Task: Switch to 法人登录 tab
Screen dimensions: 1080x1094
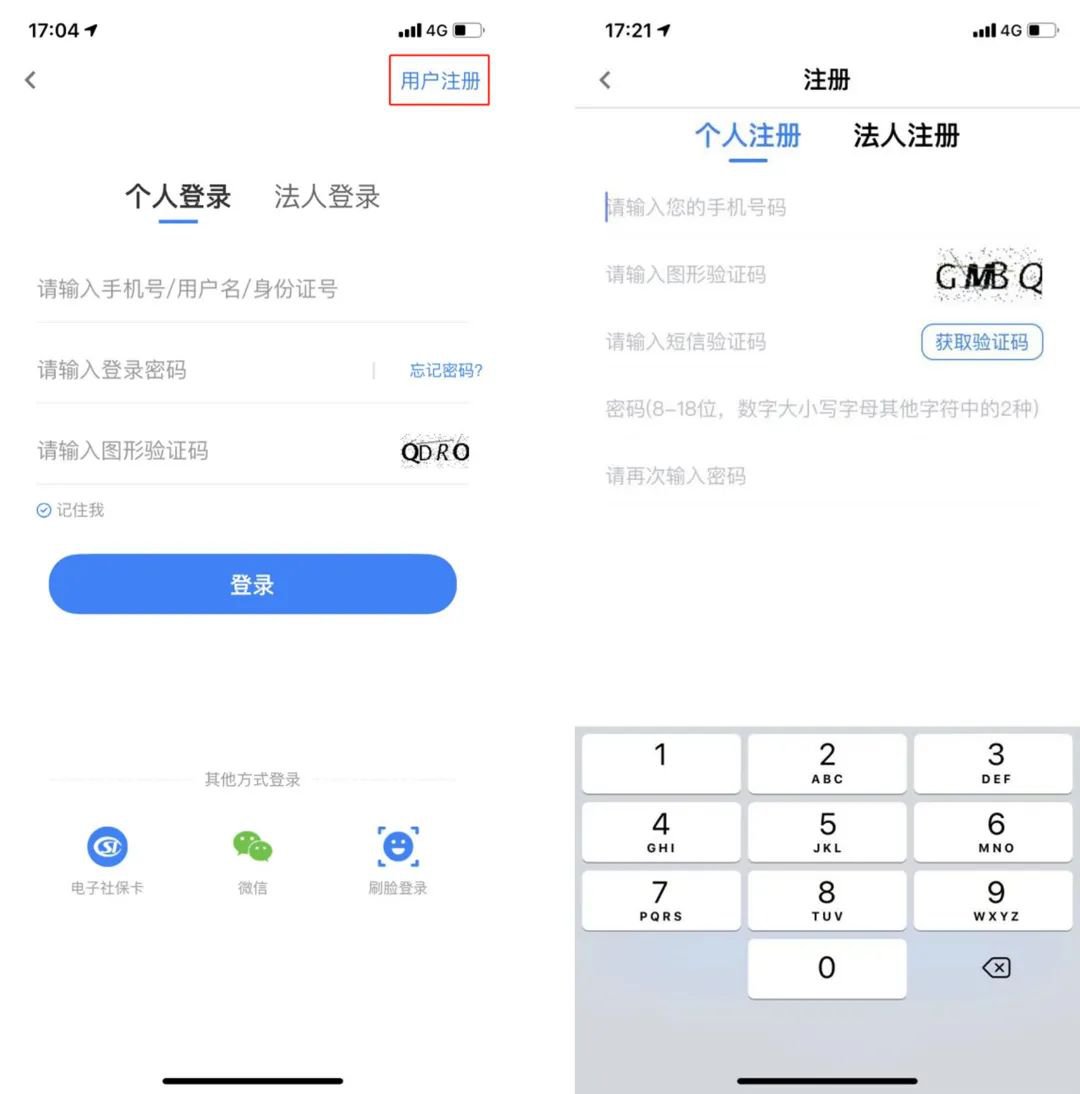Action: pos(327,197)
